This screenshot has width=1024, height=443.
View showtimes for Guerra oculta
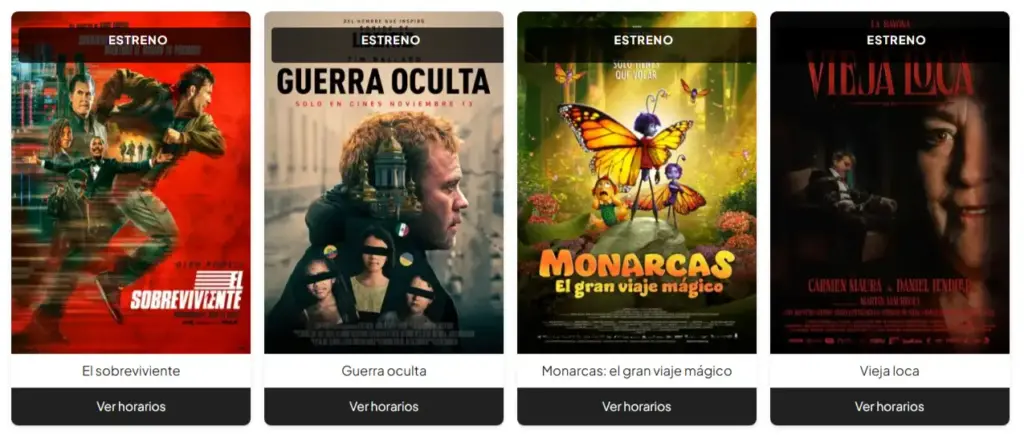click(384, 407)
